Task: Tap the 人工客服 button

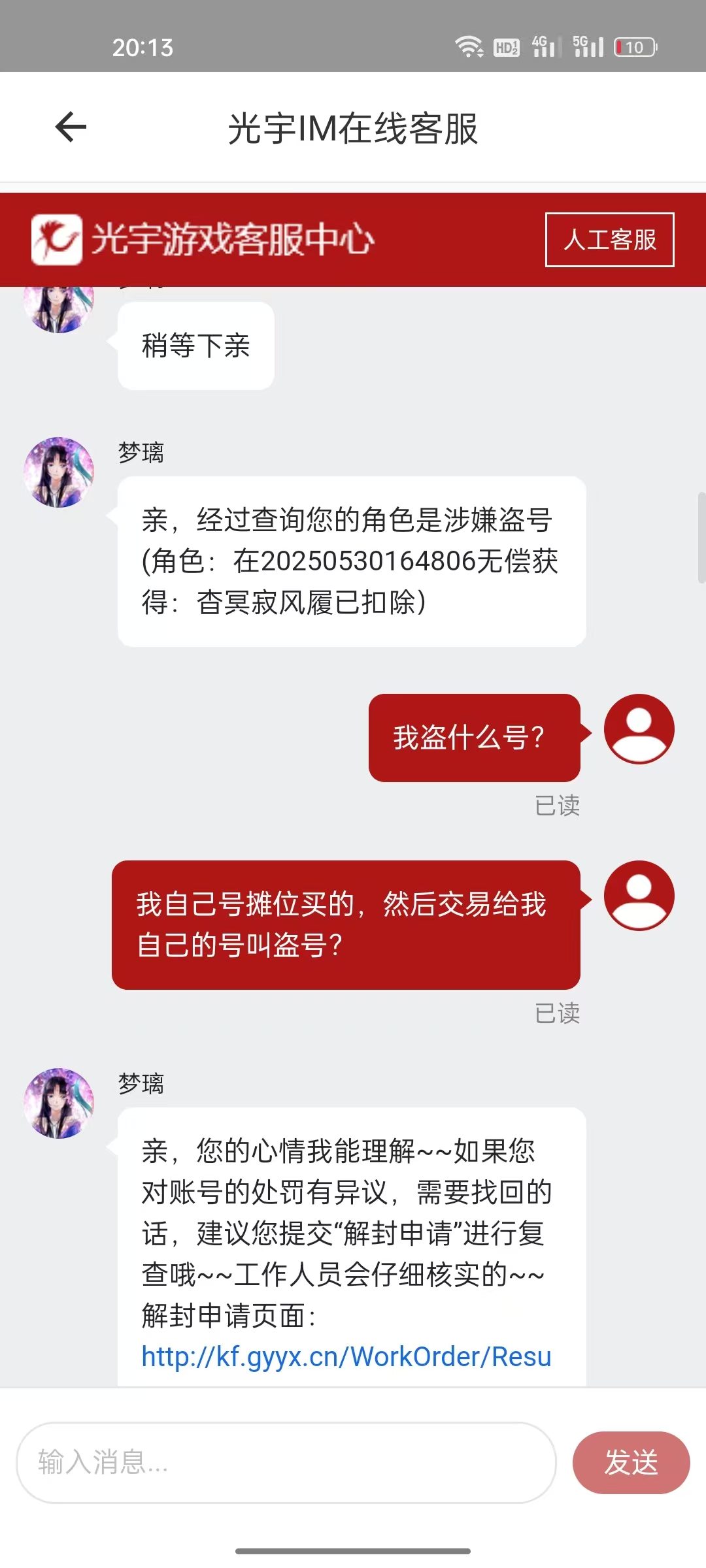Action: (x=609, y=240)
